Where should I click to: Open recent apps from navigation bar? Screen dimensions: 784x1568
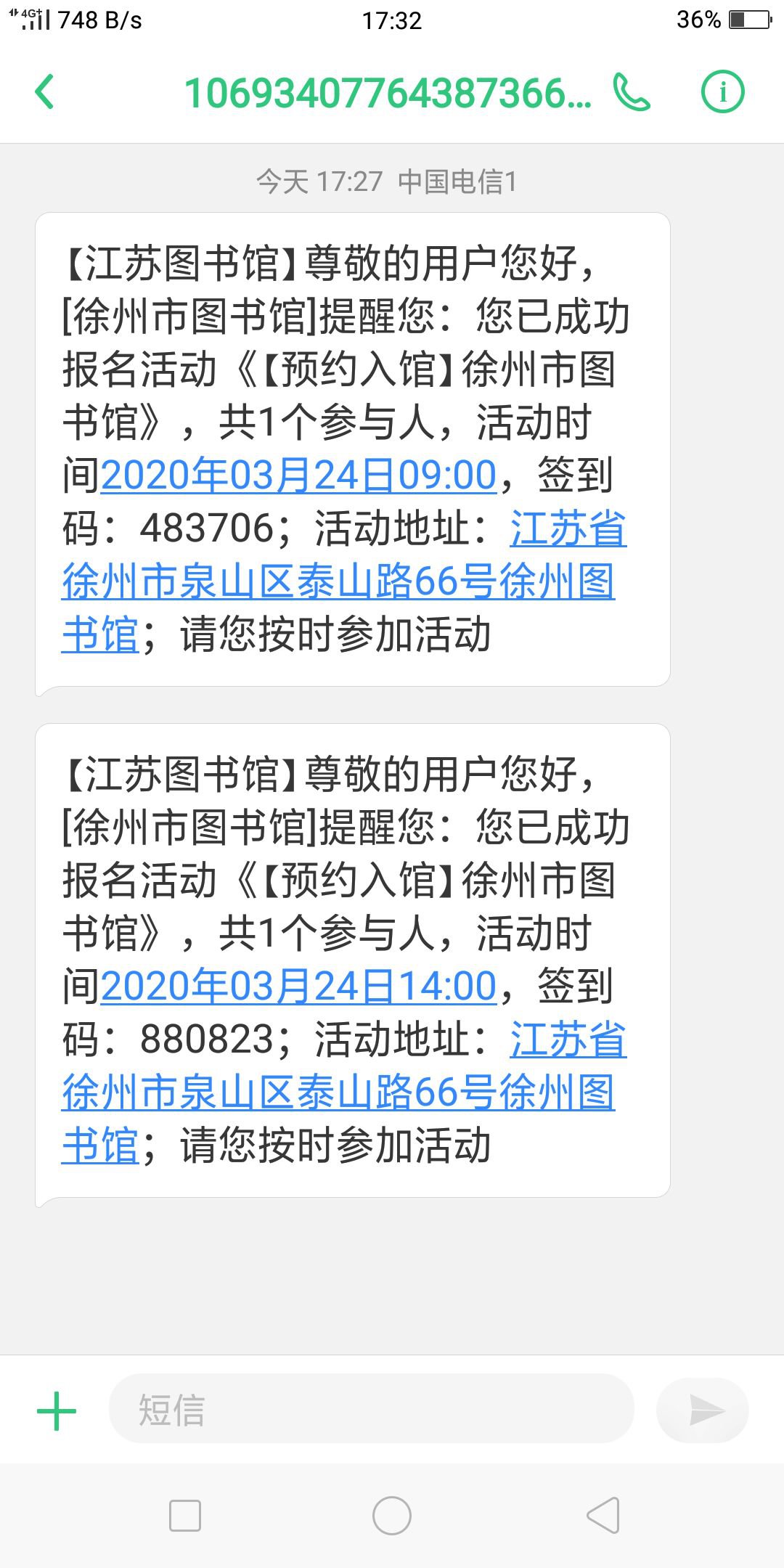click(x=184, y=1516)
